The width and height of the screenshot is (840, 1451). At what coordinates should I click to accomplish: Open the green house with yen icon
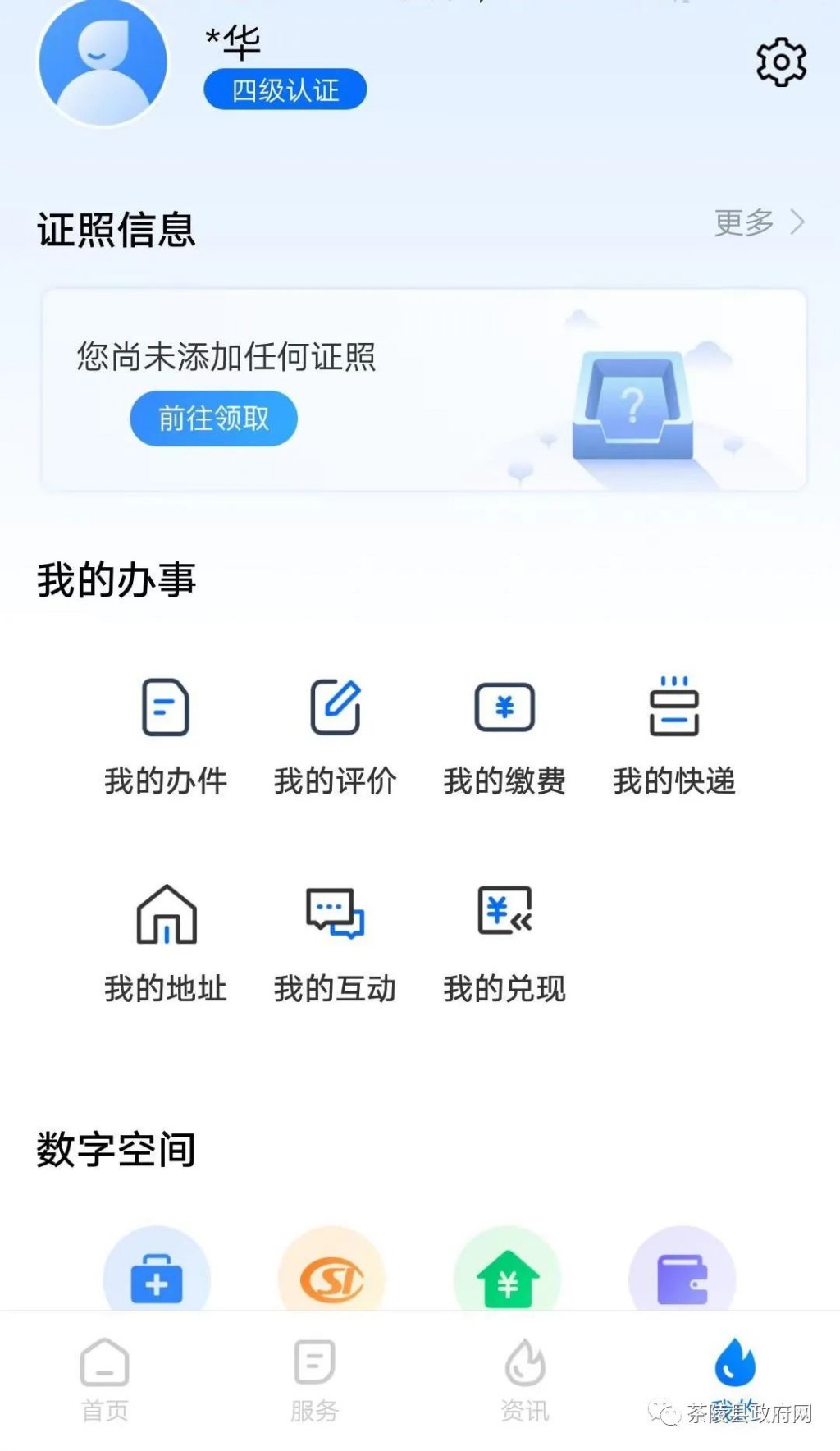507,1277
